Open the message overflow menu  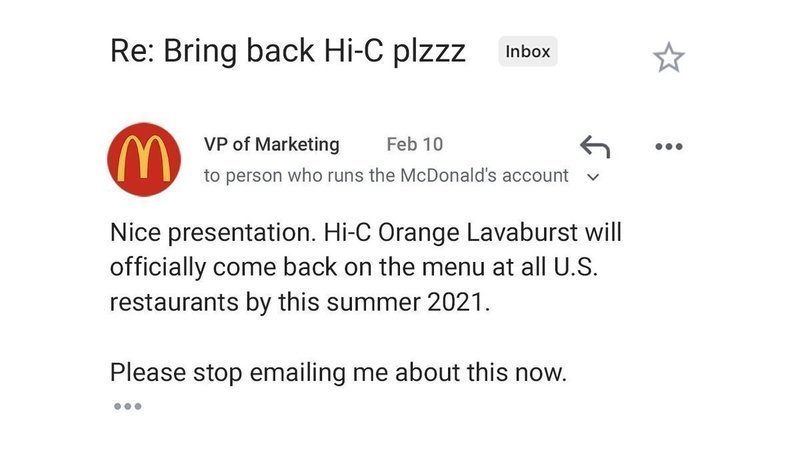tap(667, 147)
